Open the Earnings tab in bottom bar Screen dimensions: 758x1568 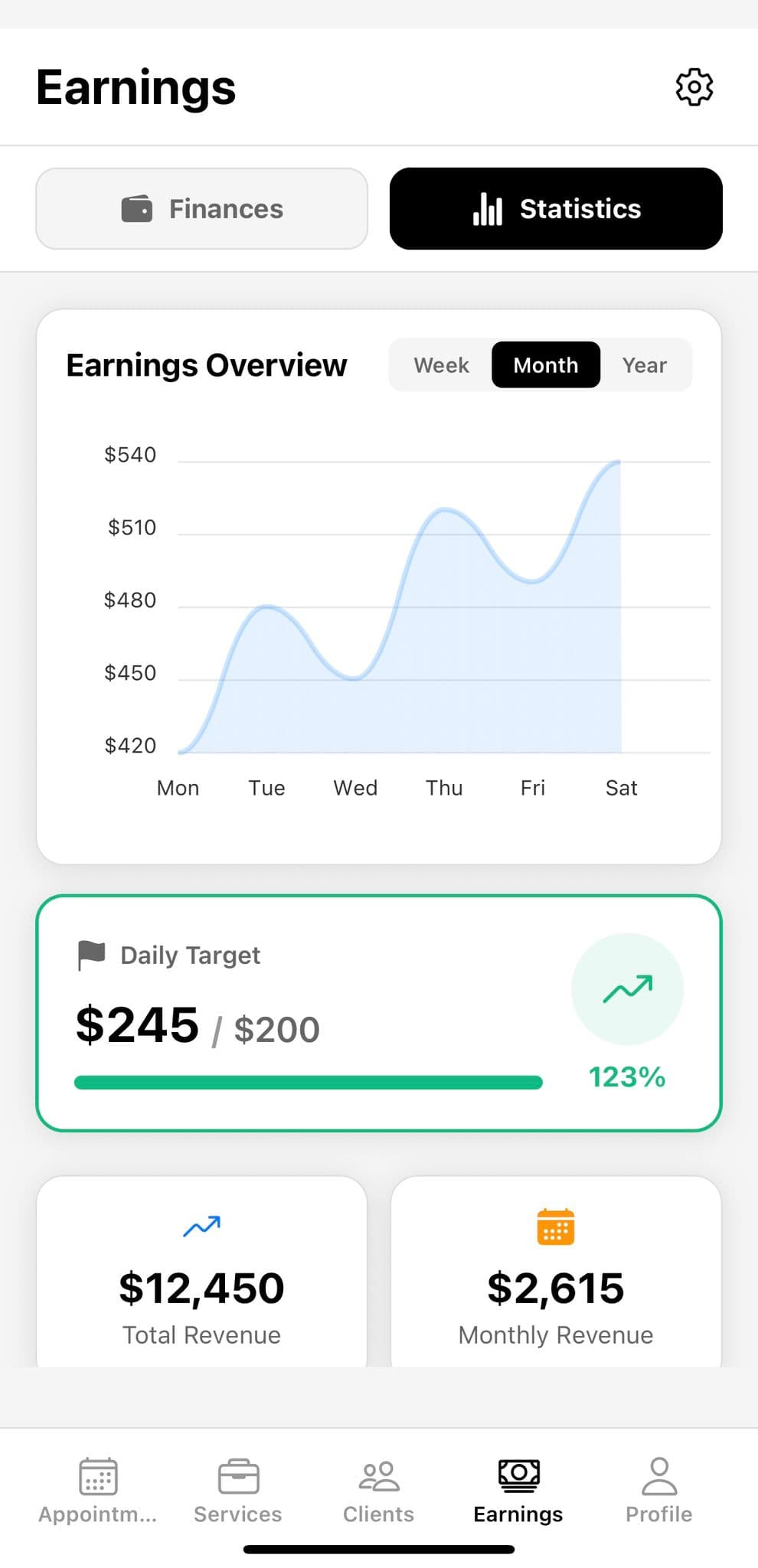pyautogui.click(x=518, y=1489)
